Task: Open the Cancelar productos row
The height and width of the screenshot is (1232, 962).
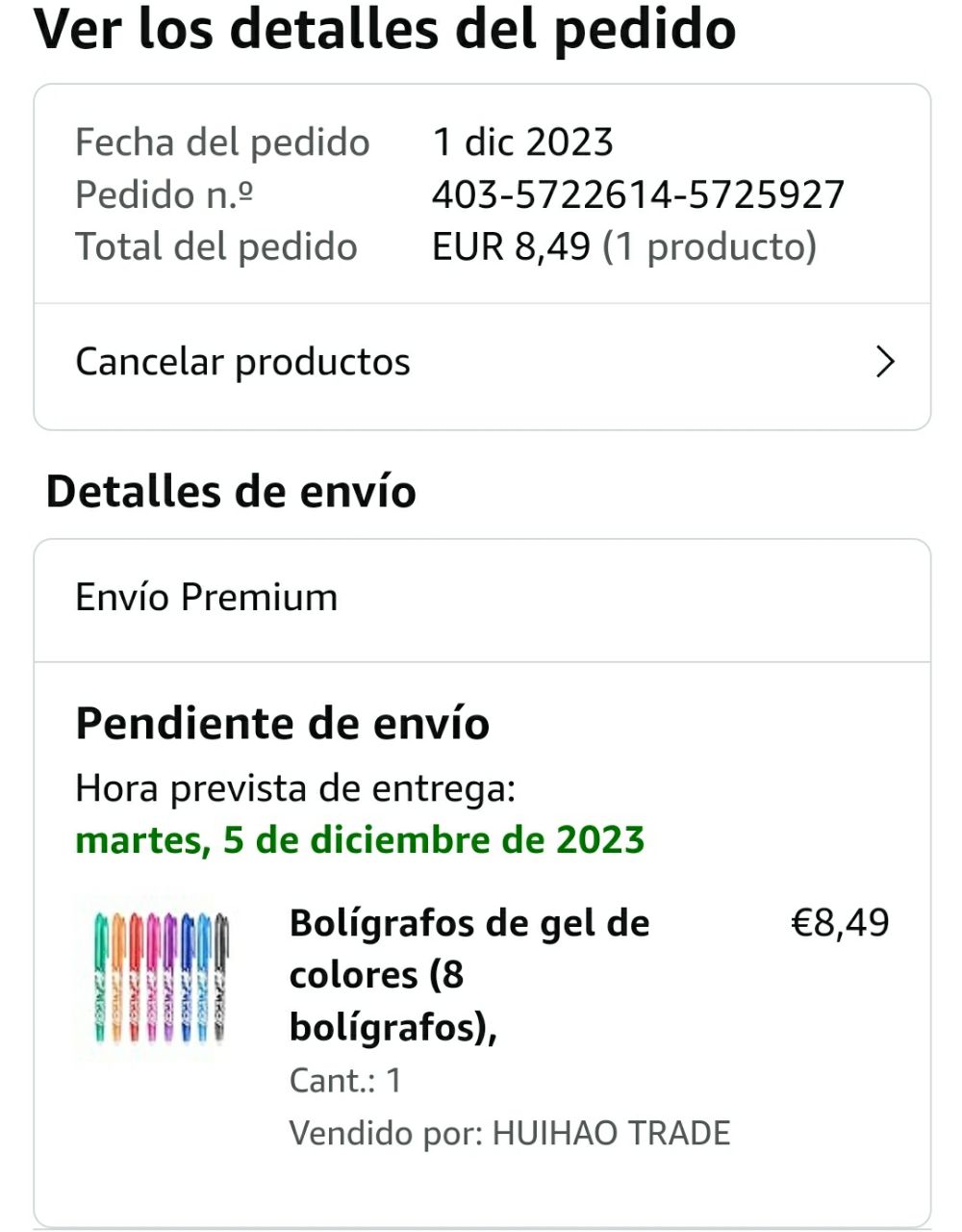Action: (481, 363)
